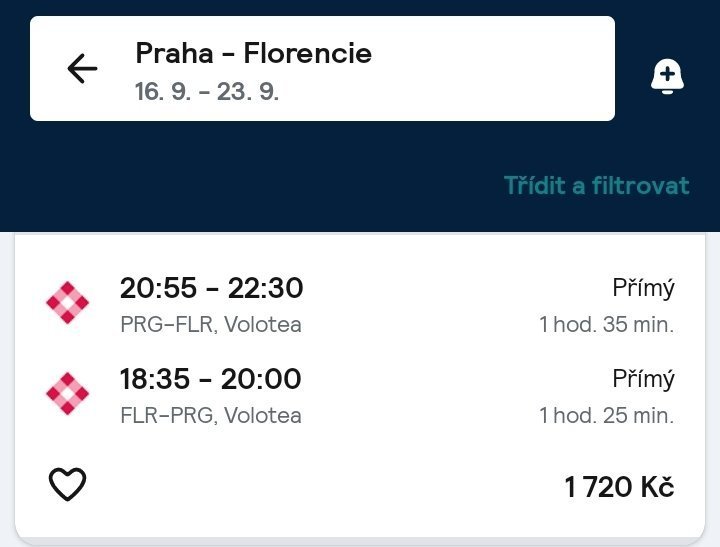The width and height of the screenshot is (720, 547).
Task: Go back using the arrow
Action: tap(82, 69)
